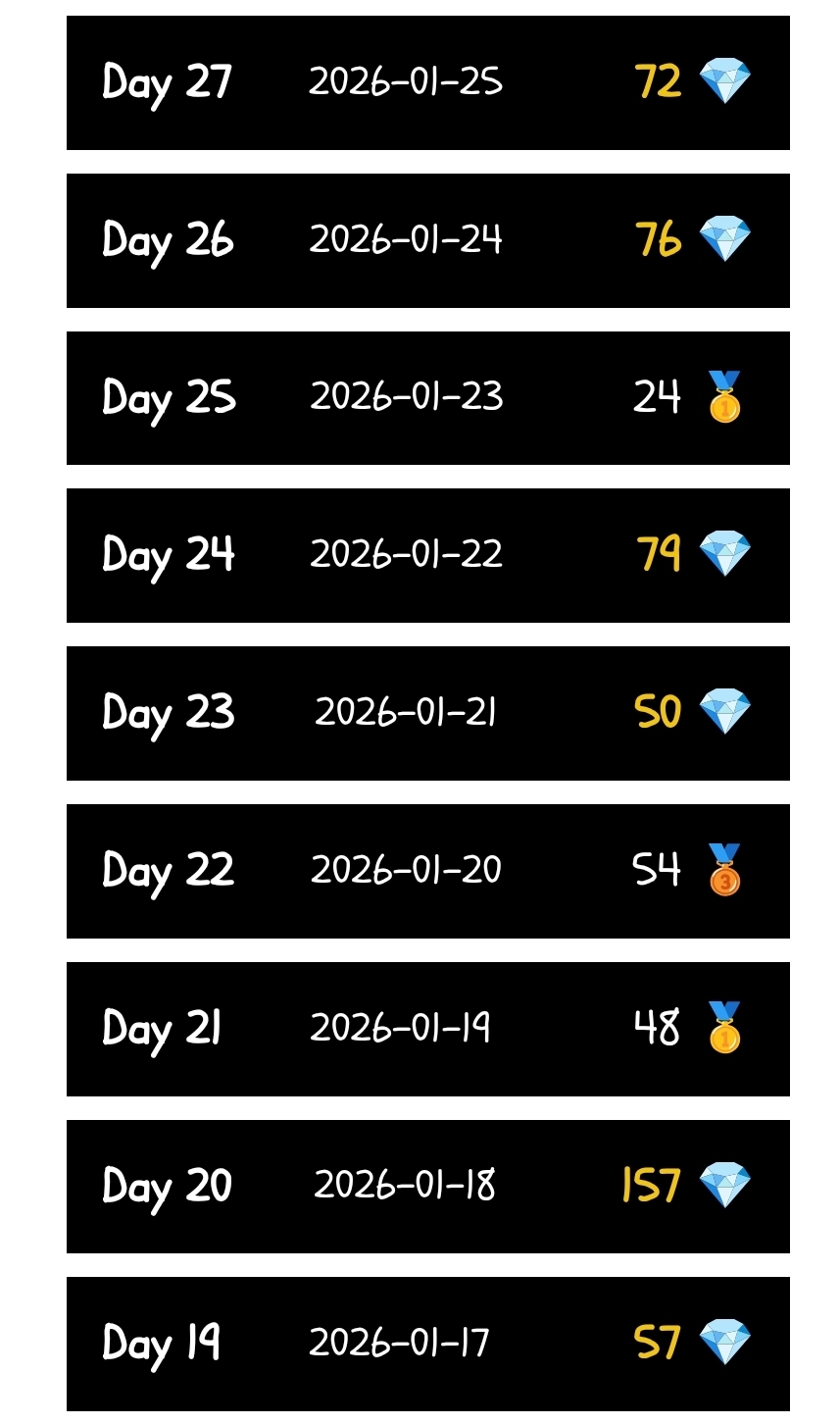Open Day 22 details

click(x=427, y=871)
